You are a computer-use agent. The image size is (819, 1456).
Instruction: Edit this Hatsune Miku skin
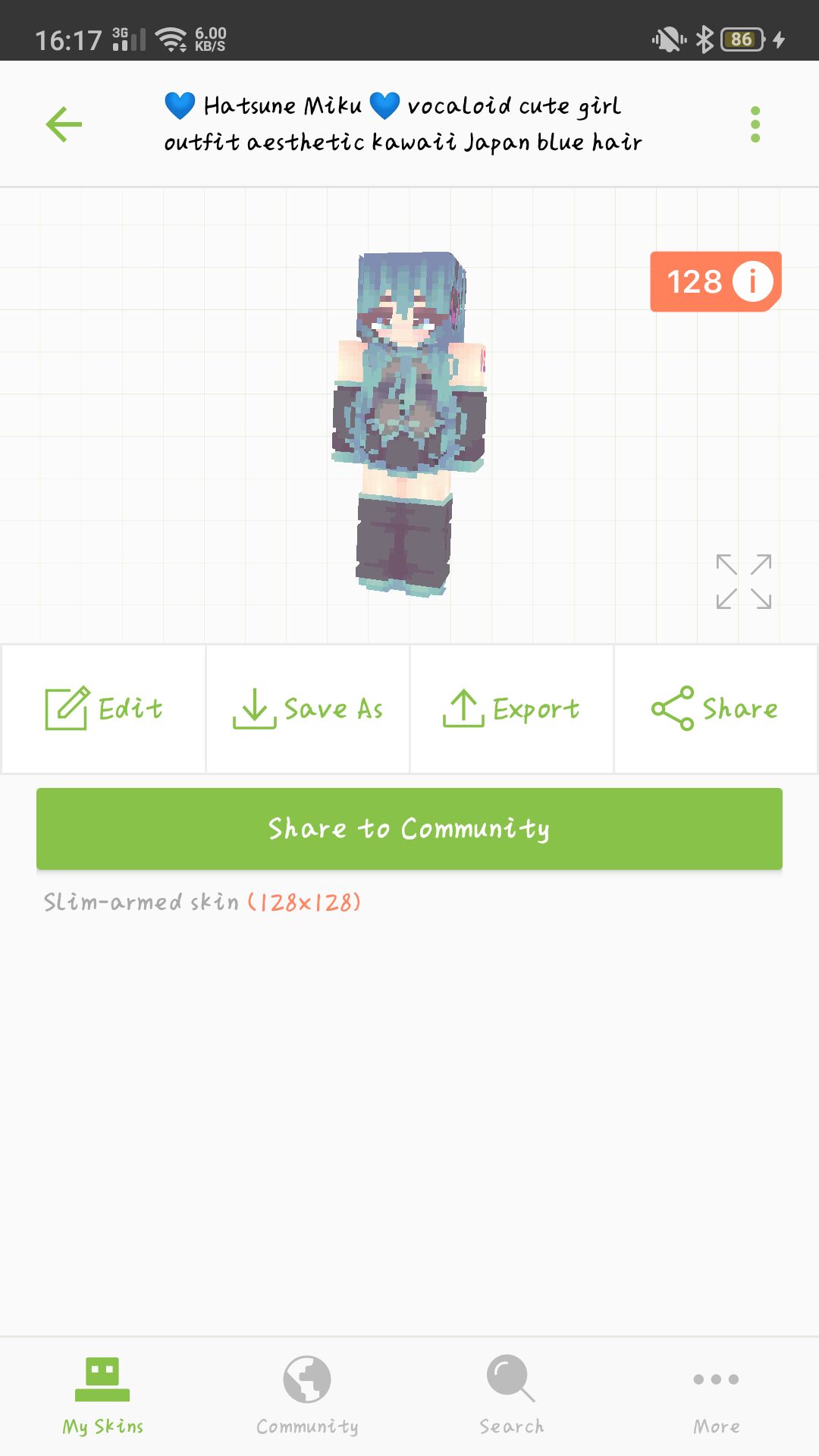[104, 709]
